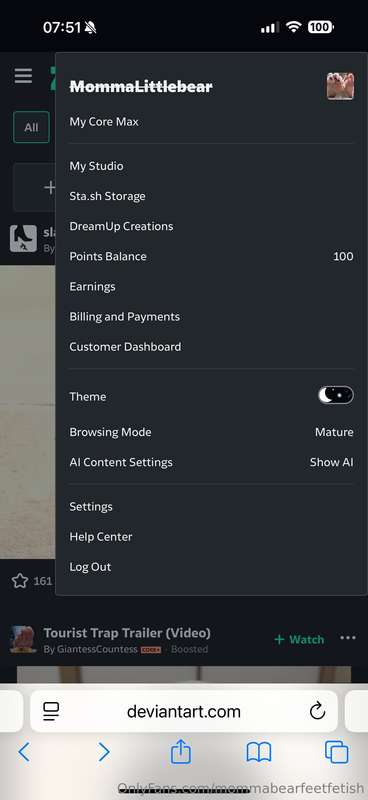368x800 pixels.
Task: View Points Balance
Action: 211,256
